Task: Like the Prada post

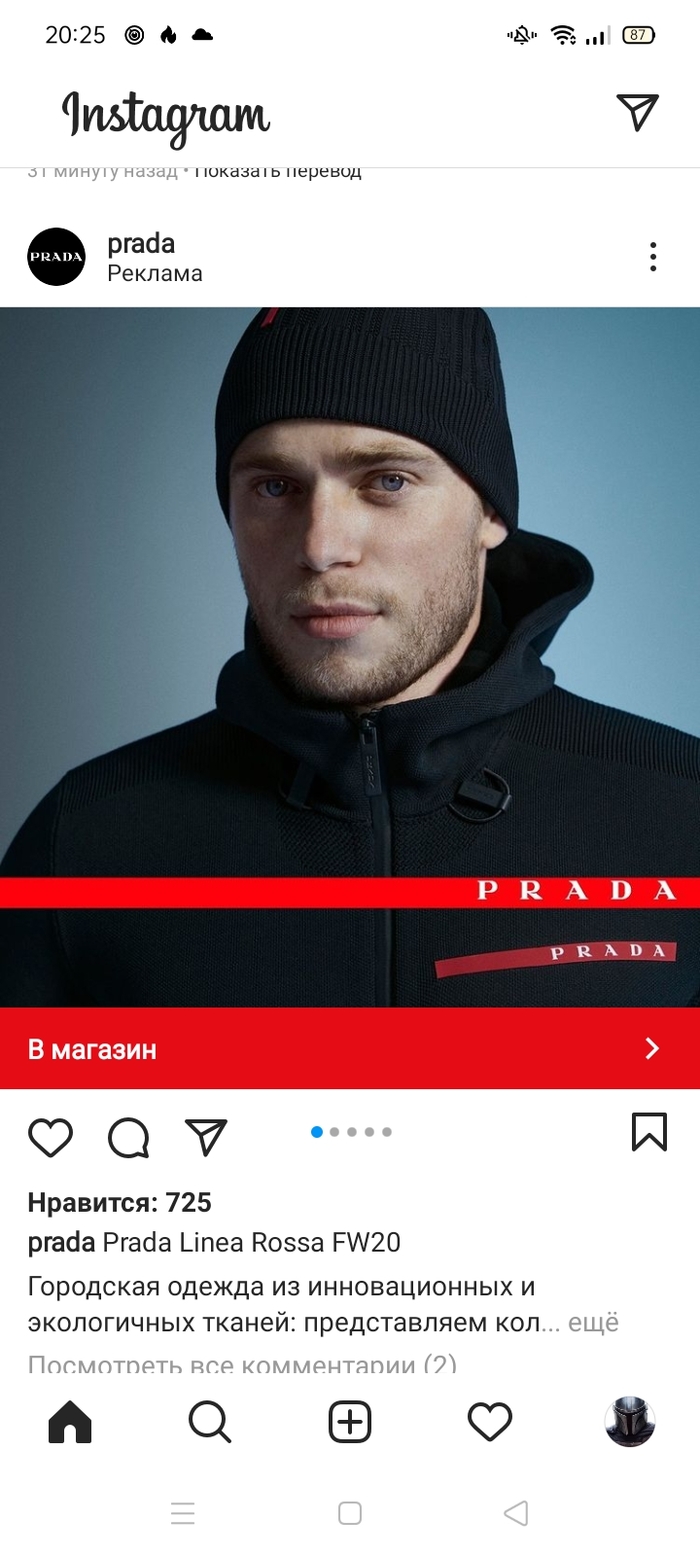Action: pos(50,1136)
